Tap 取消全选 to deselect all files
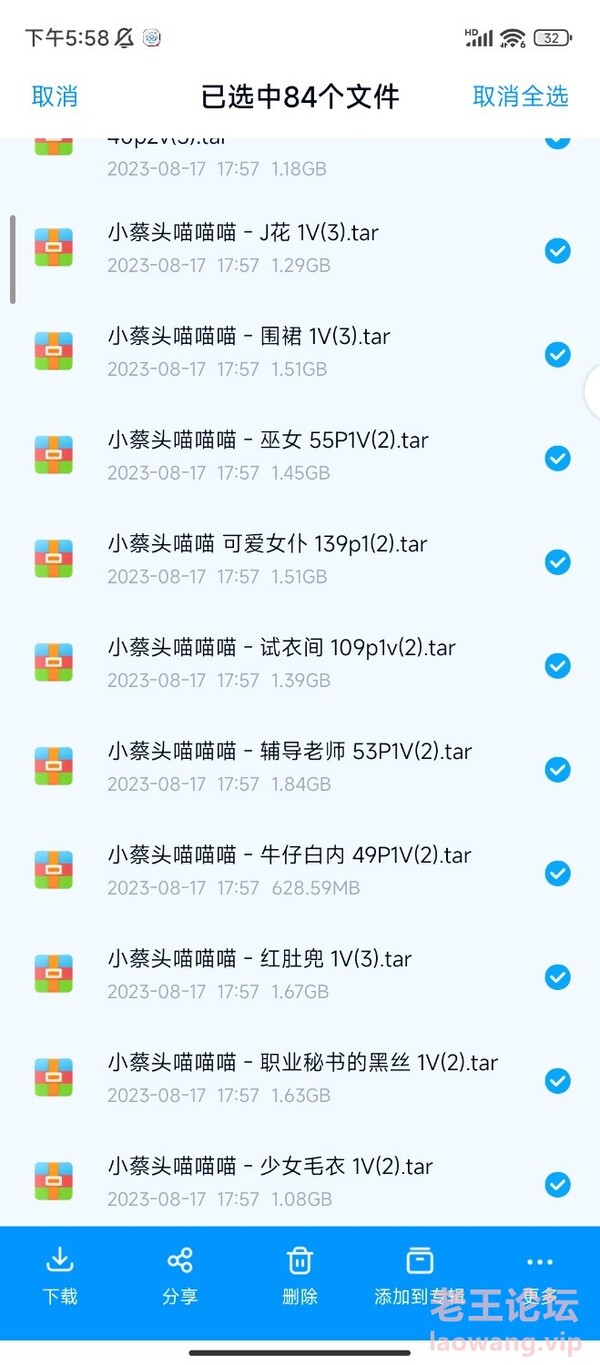 click(520, 97)
